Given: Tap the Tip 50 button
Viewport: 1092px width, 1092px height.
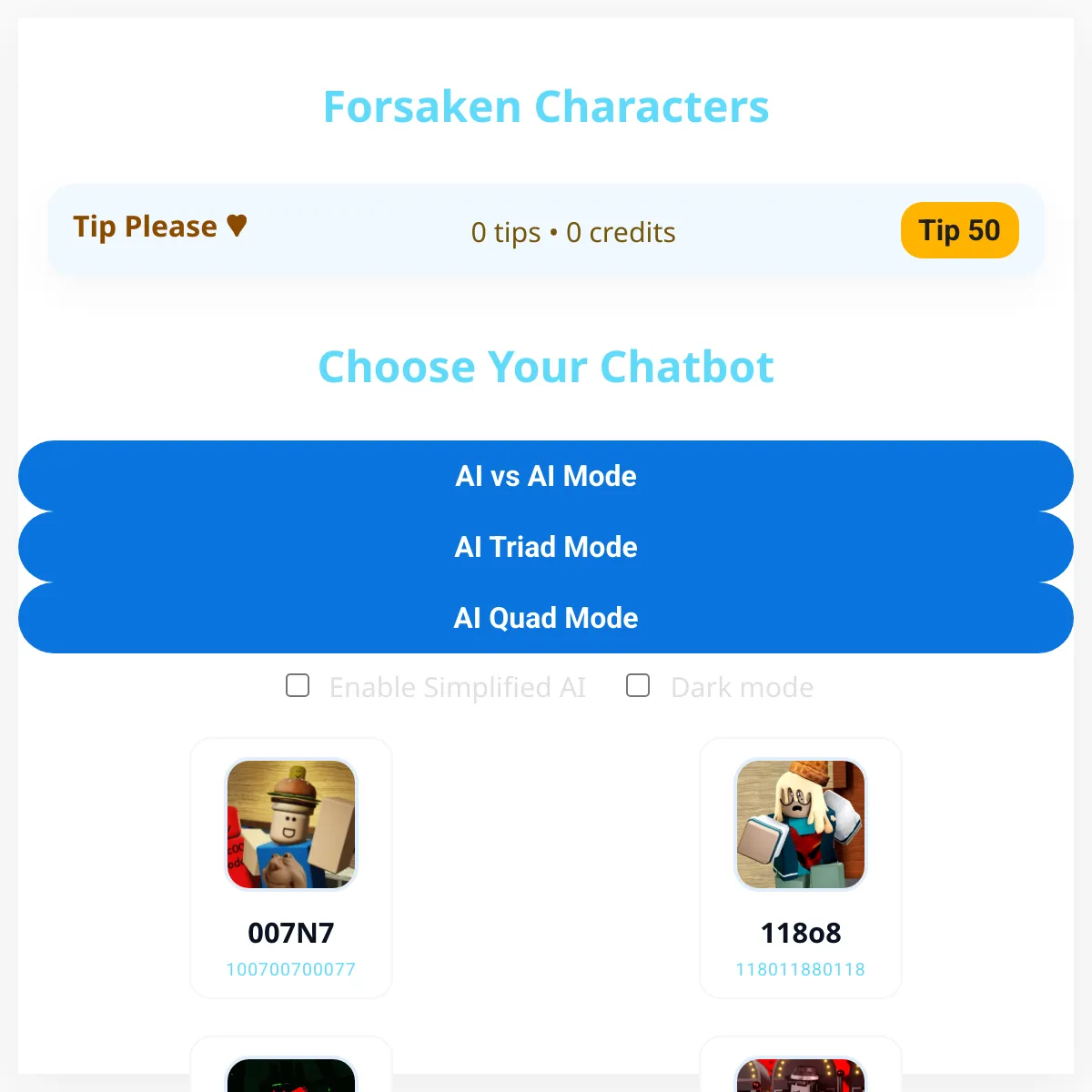Looking at the screenshot, I should [959, 230].
